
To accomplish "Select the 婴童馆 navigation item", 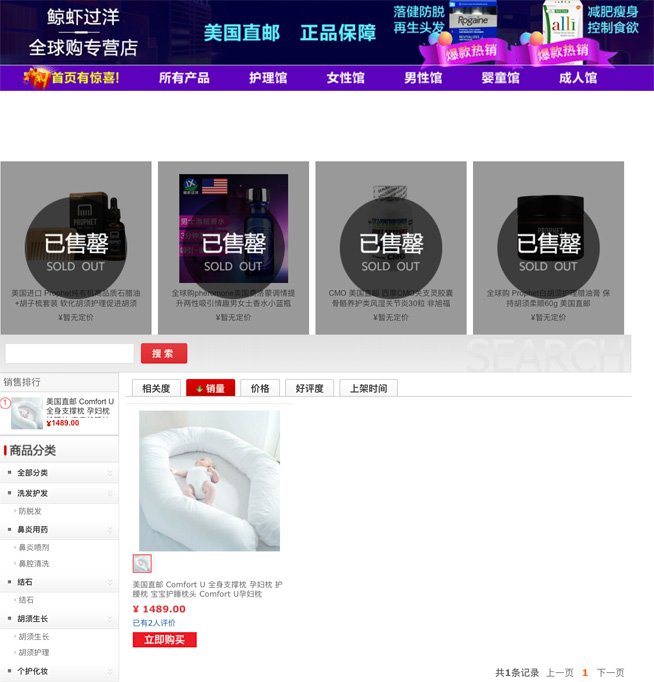I will click(x=500, y=78).
